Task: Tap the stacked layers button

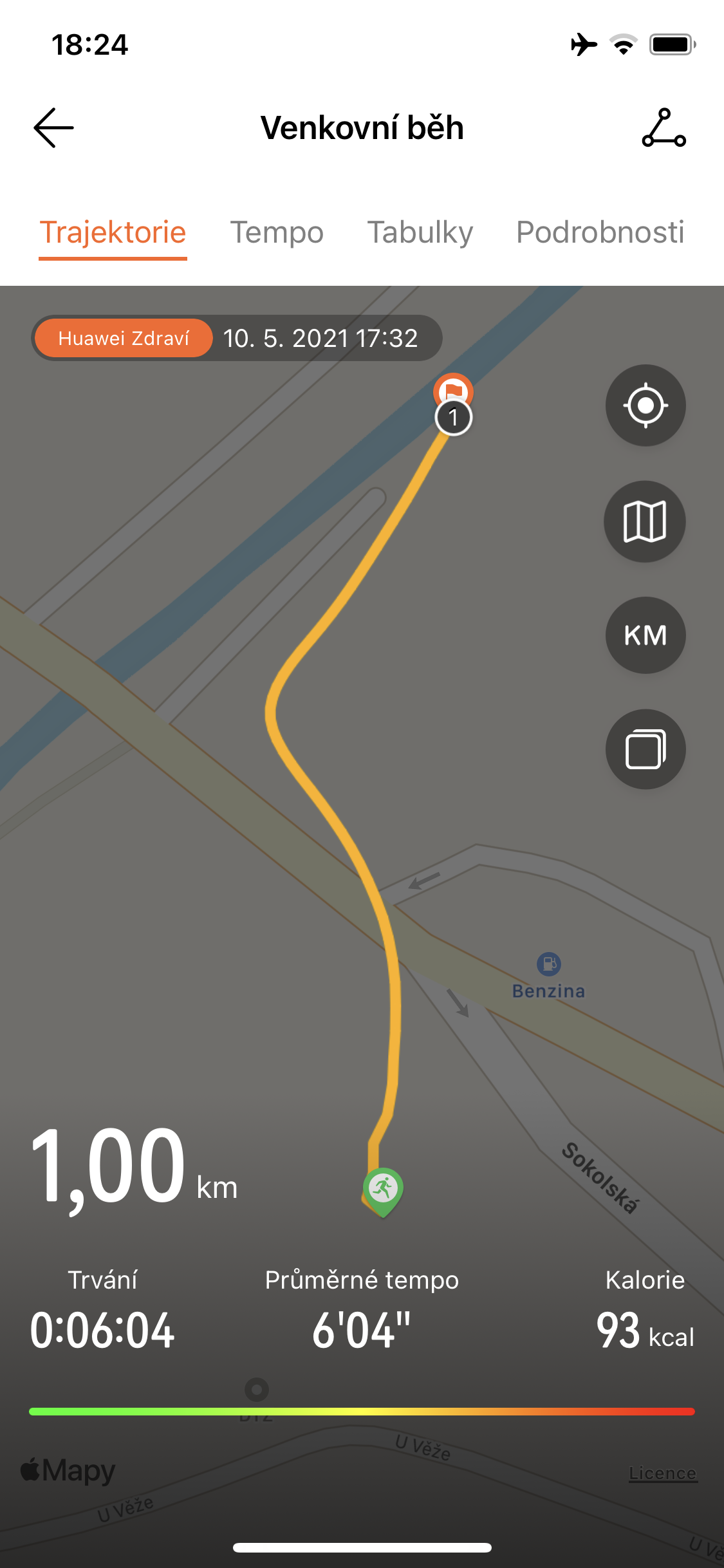Action: point(645,749)
